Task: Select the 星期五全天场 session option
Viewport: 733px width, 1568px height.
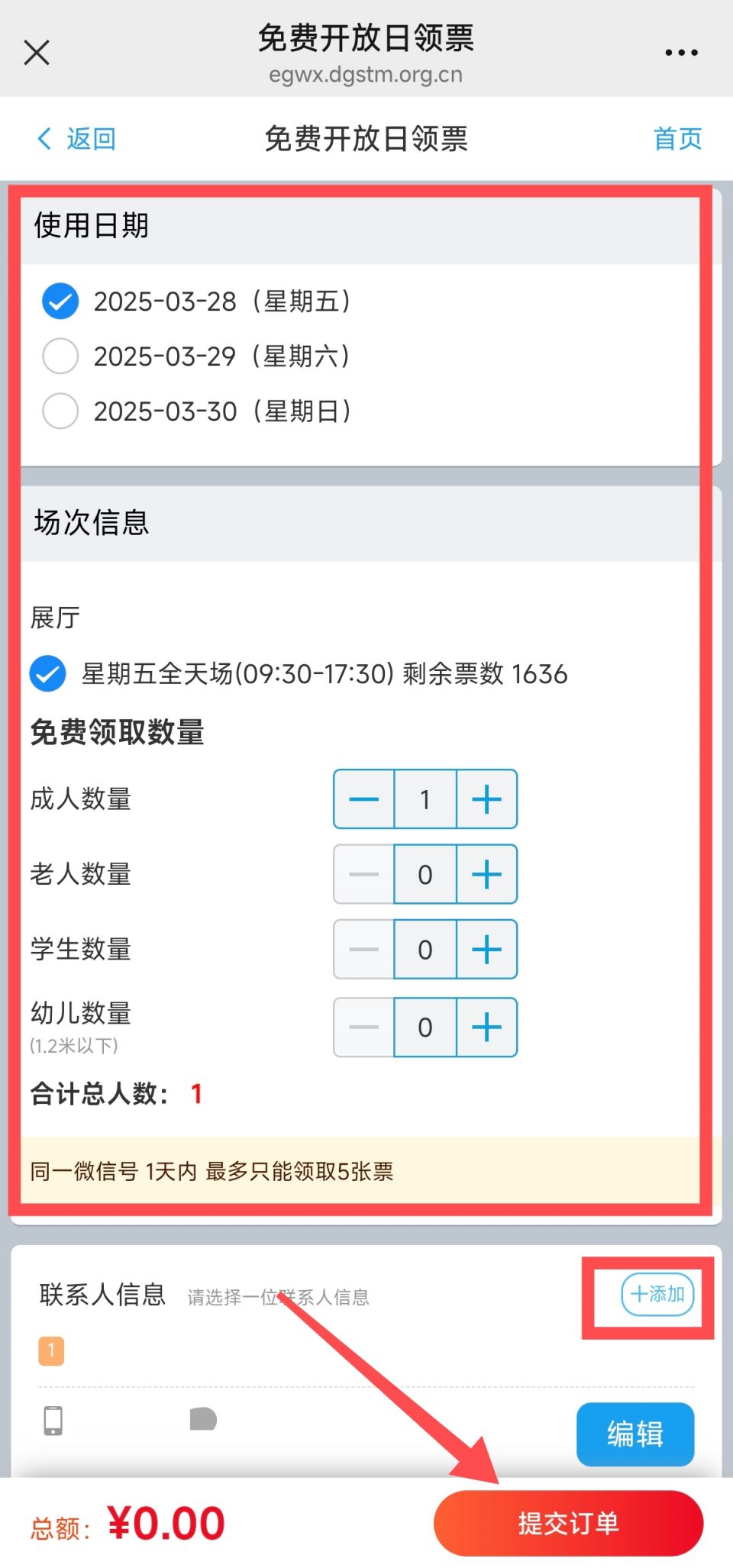Action: click(47, 674)
